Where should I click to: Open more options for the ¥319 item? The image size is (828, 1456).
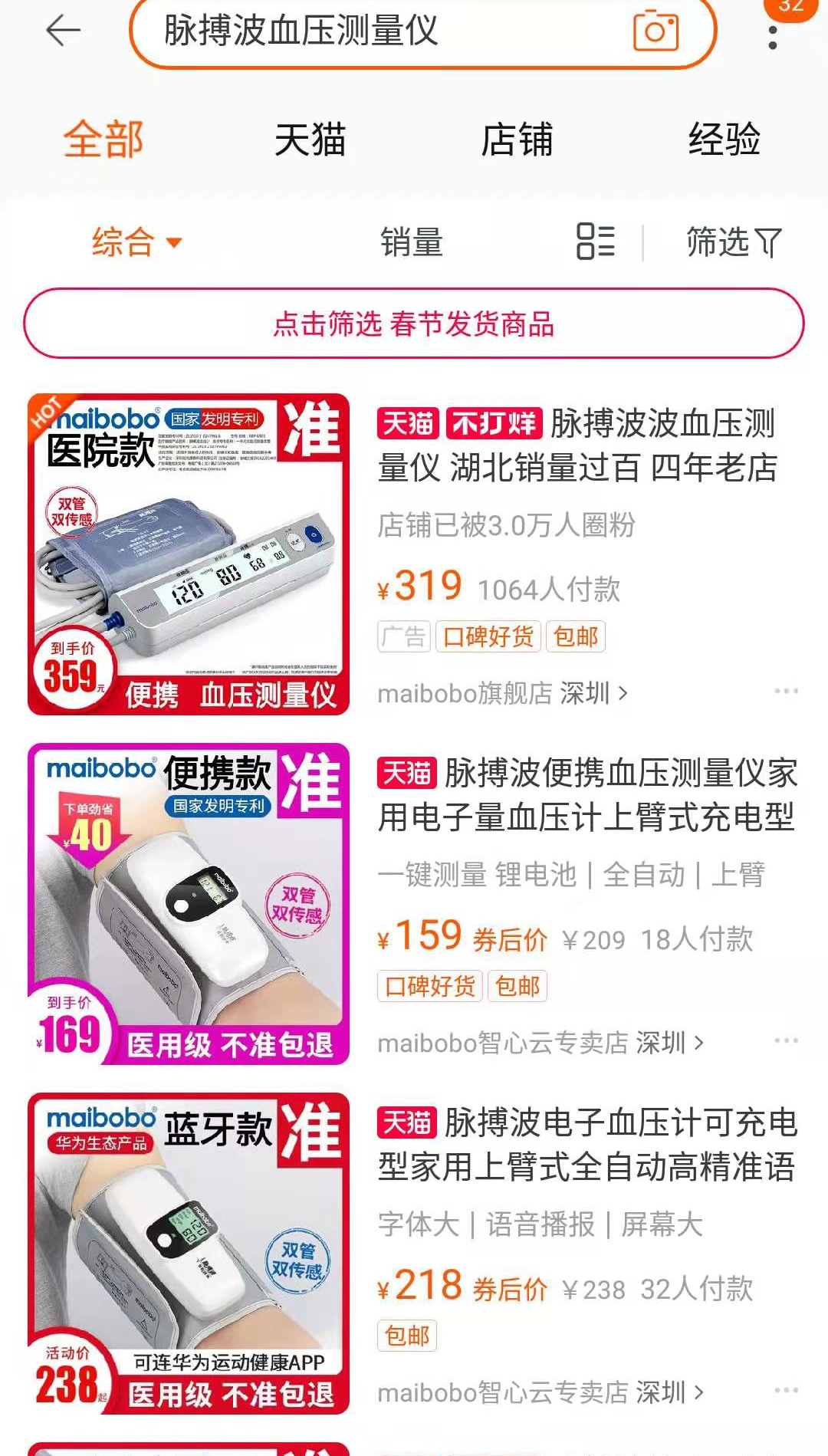[x=786, y=692]
